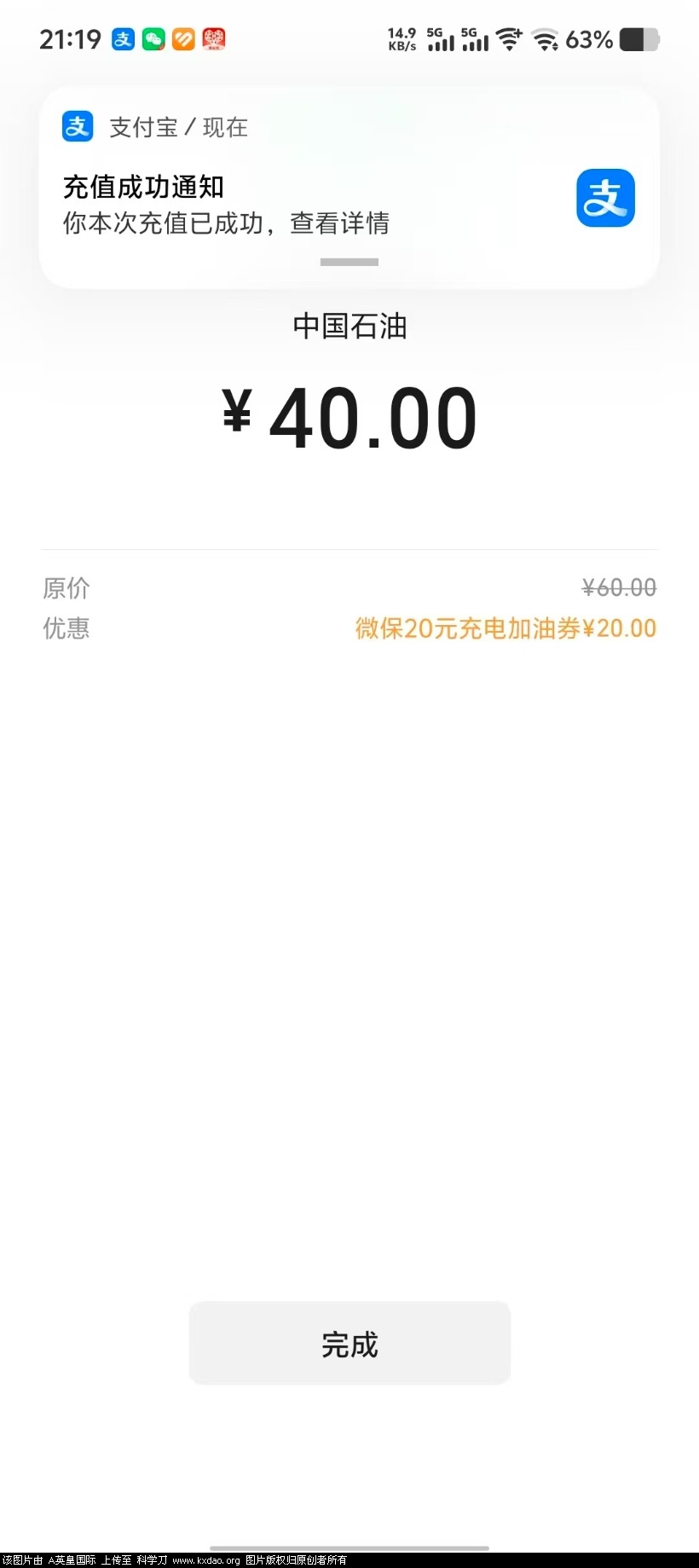Tap the 充值成功通知 notification title

pos(143,187)
